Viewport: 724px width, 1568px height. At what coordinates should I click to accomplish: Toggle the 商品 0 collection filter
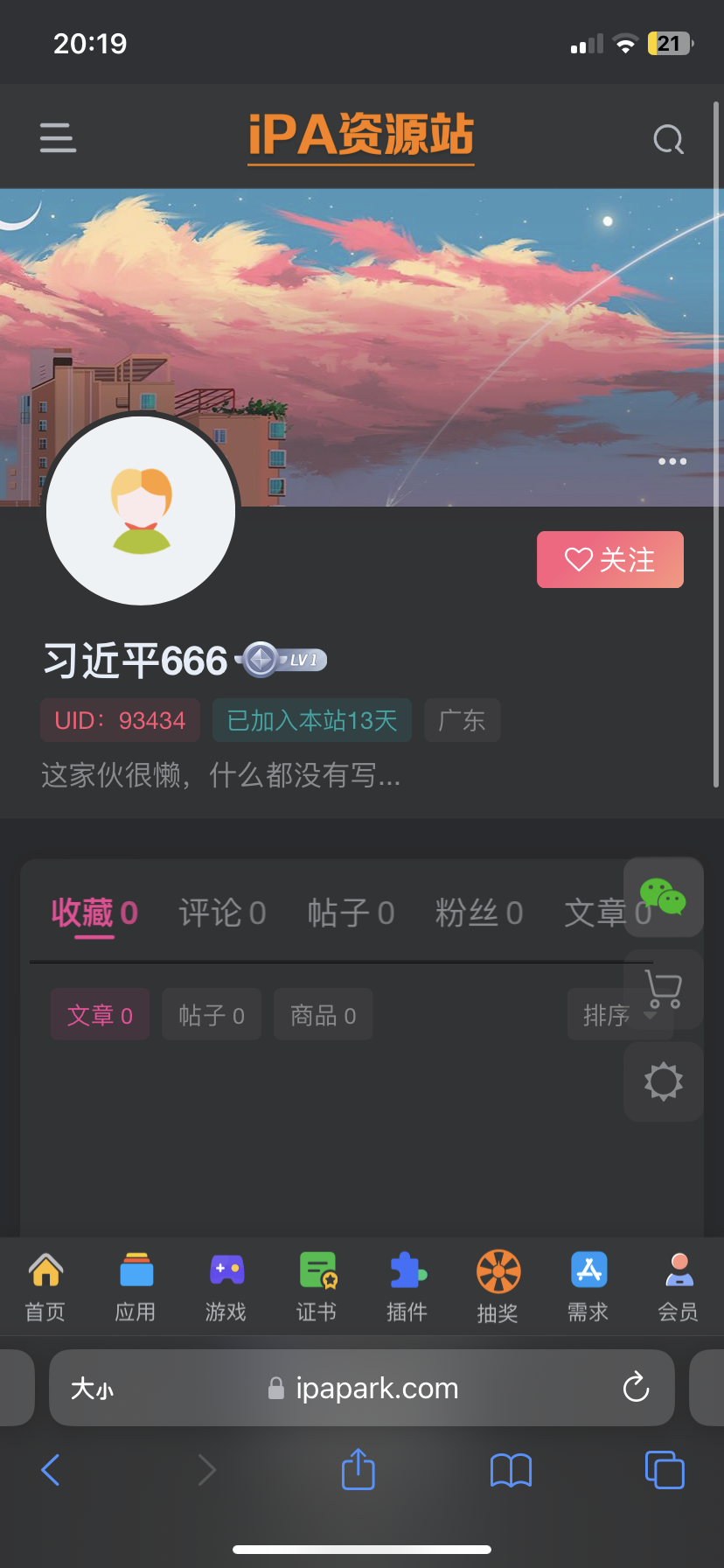click(x=322, y=1014)
